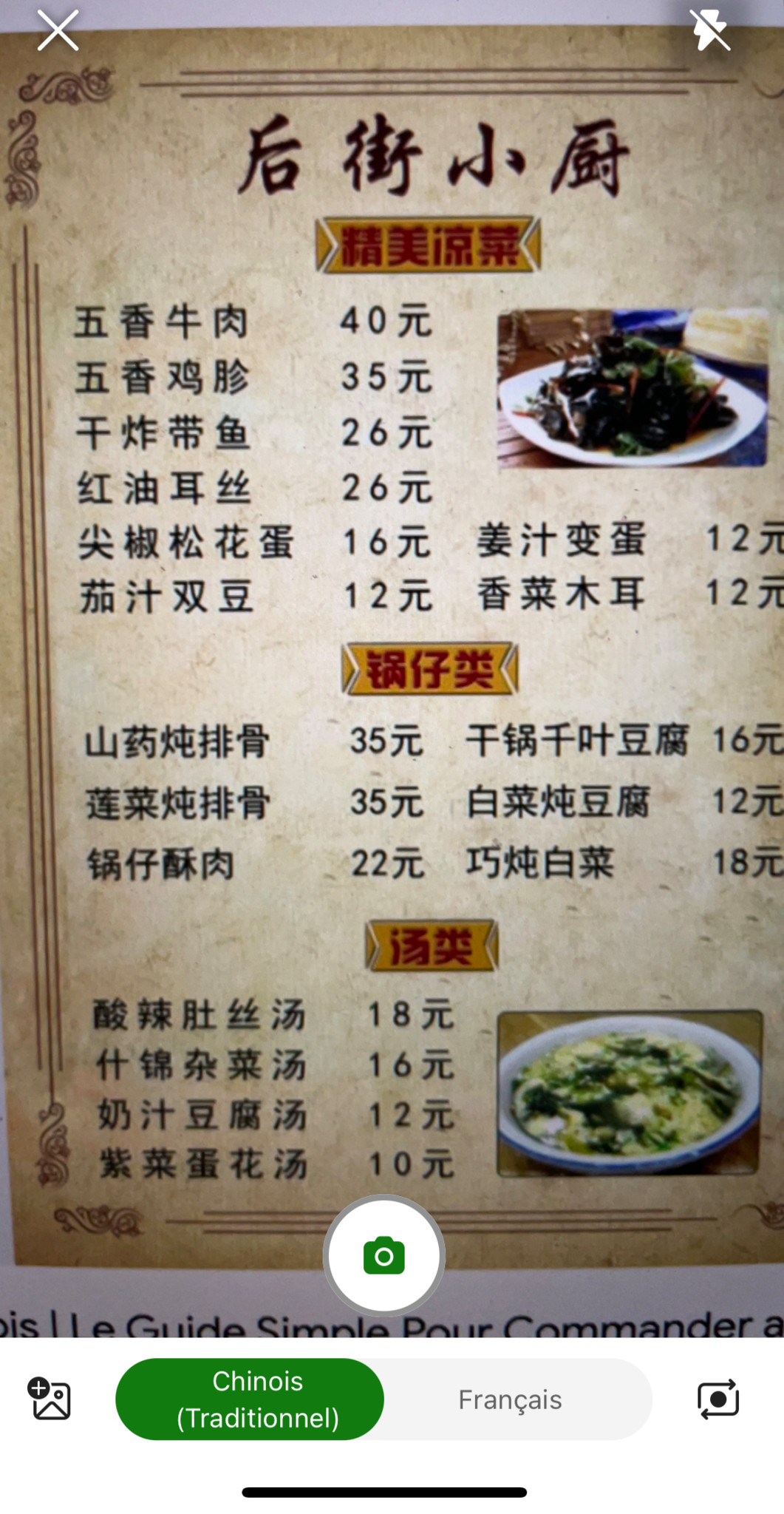Switch between front and rear camera
This screenshot has height=1514, width=784.
(x=717, y=1398)
